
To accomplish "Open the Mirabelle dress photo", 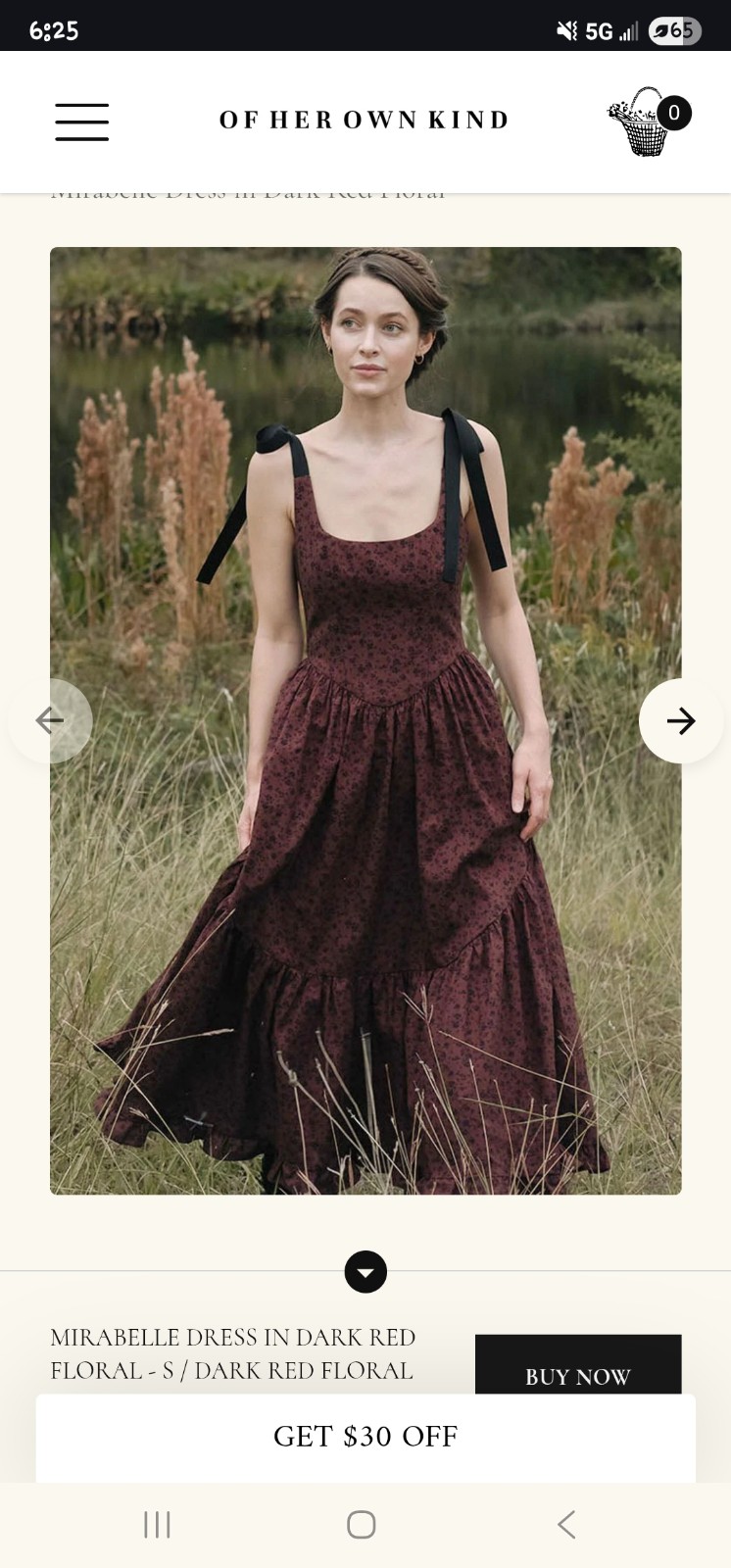I will [x=365, y=720].
